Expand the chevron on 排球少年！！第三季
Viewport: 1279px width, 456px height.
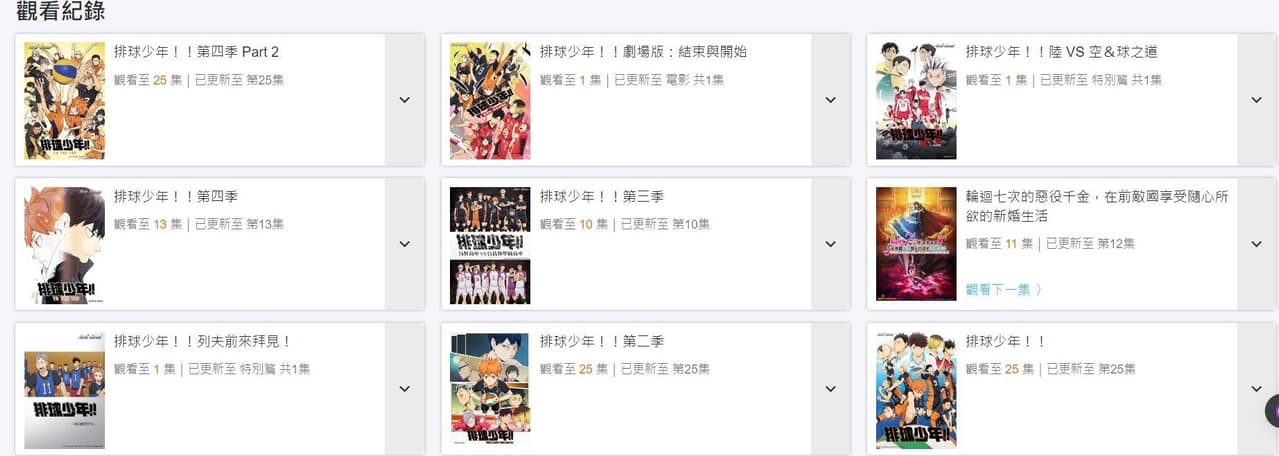830,244
